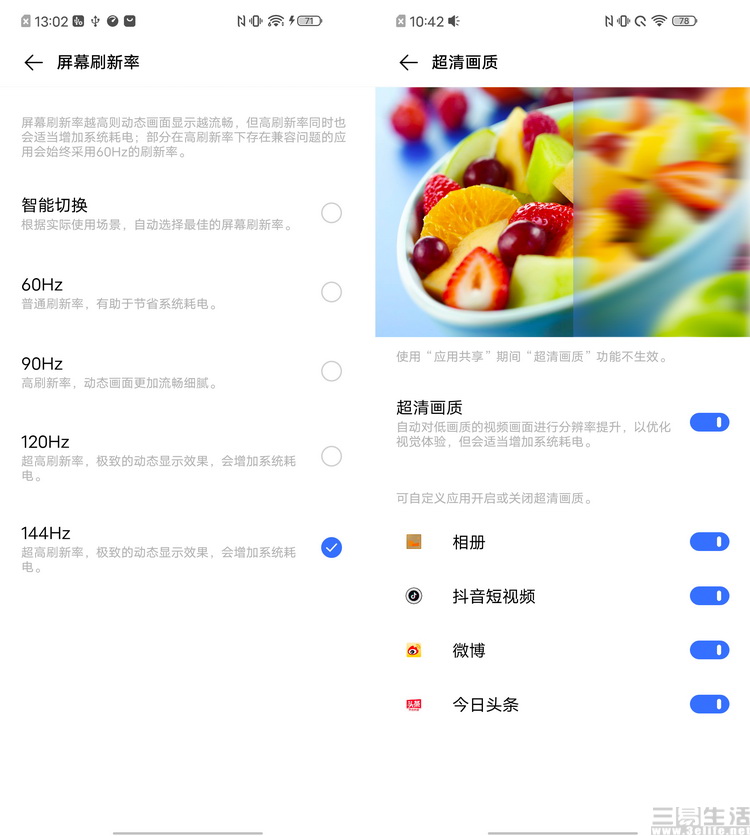
Task: Turn off the main 超清画质 switch
Action: coord(709,423)
